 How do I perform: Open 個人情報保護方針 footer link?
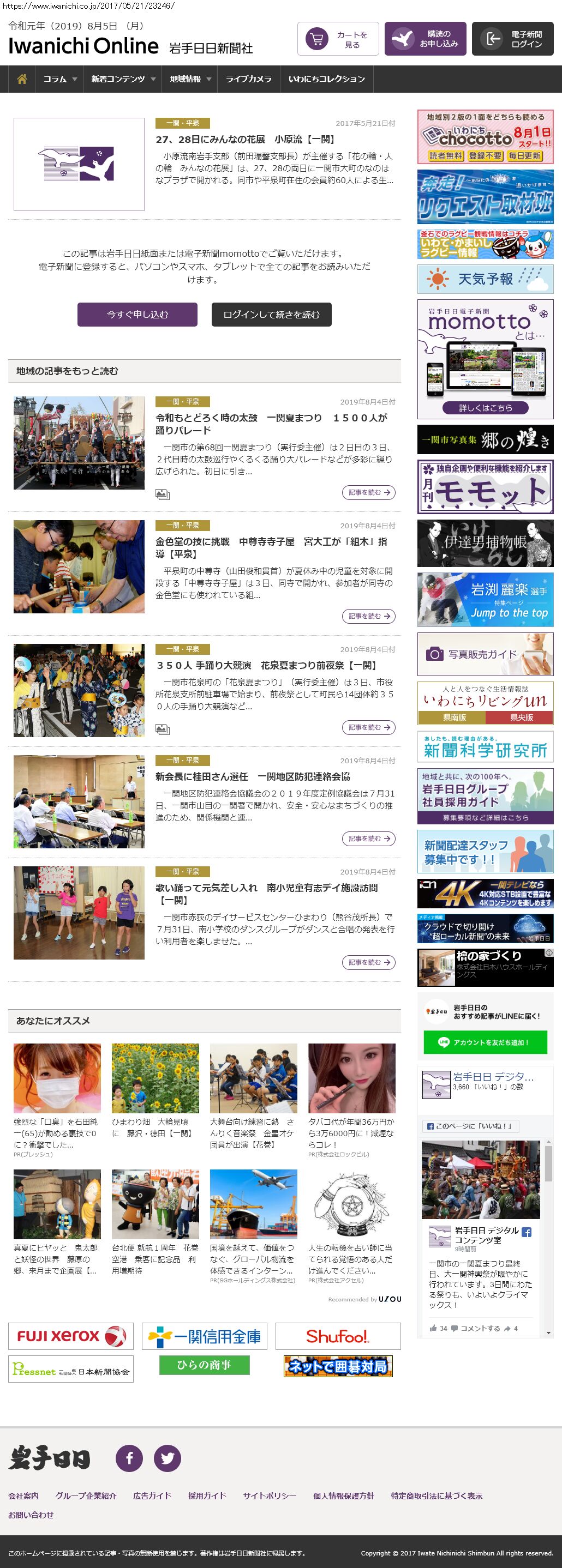(343, 1495)
